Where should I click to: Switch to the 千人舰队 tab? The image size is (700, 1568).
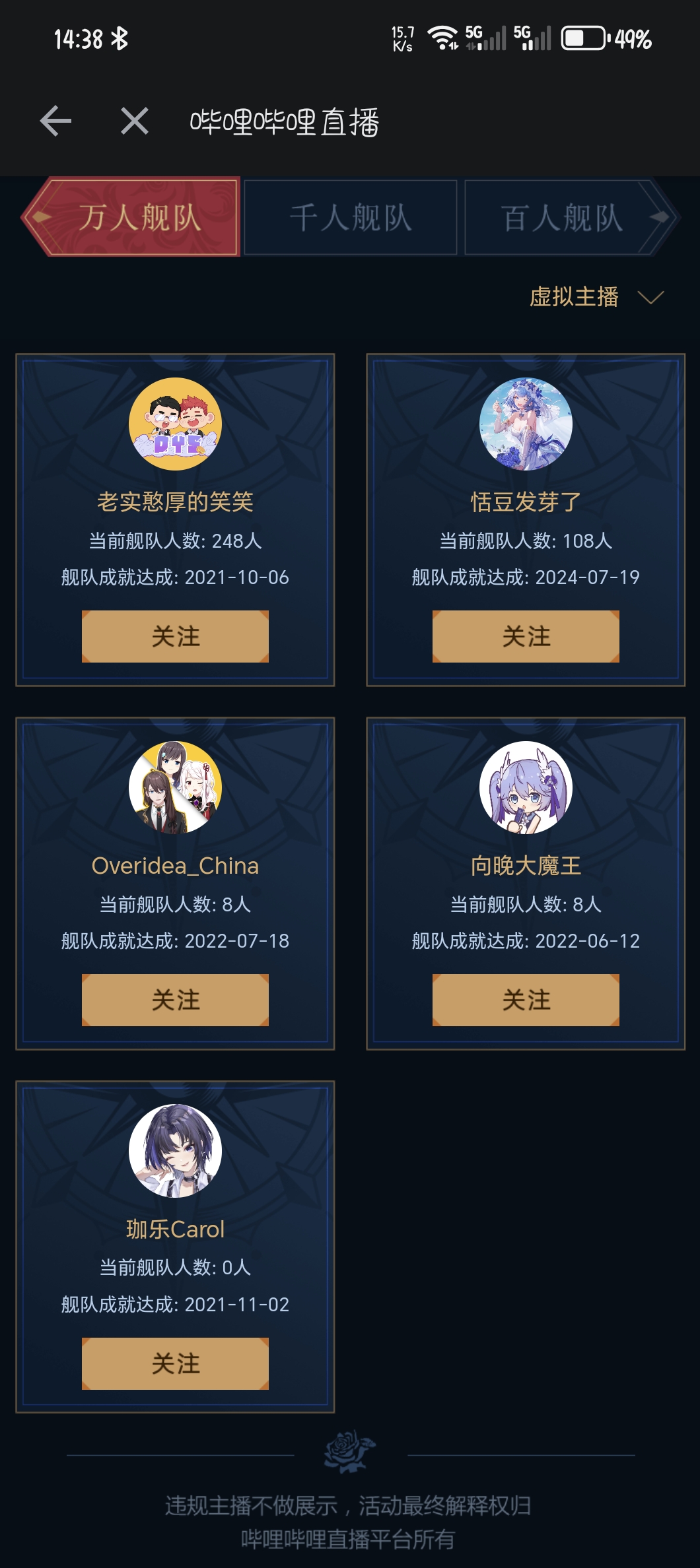tap(351, 217)
